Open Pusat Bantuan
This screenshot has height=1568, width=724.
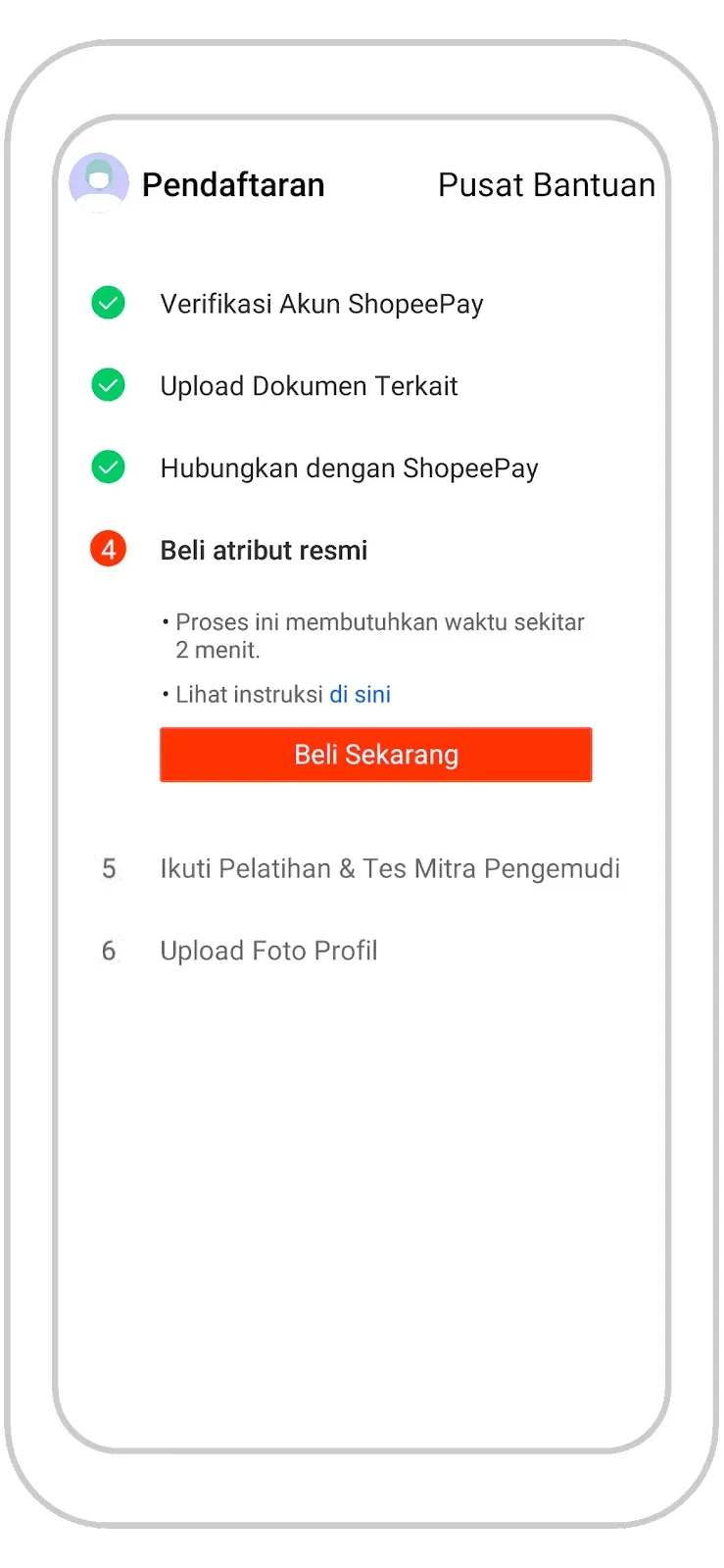pos(547,184)
